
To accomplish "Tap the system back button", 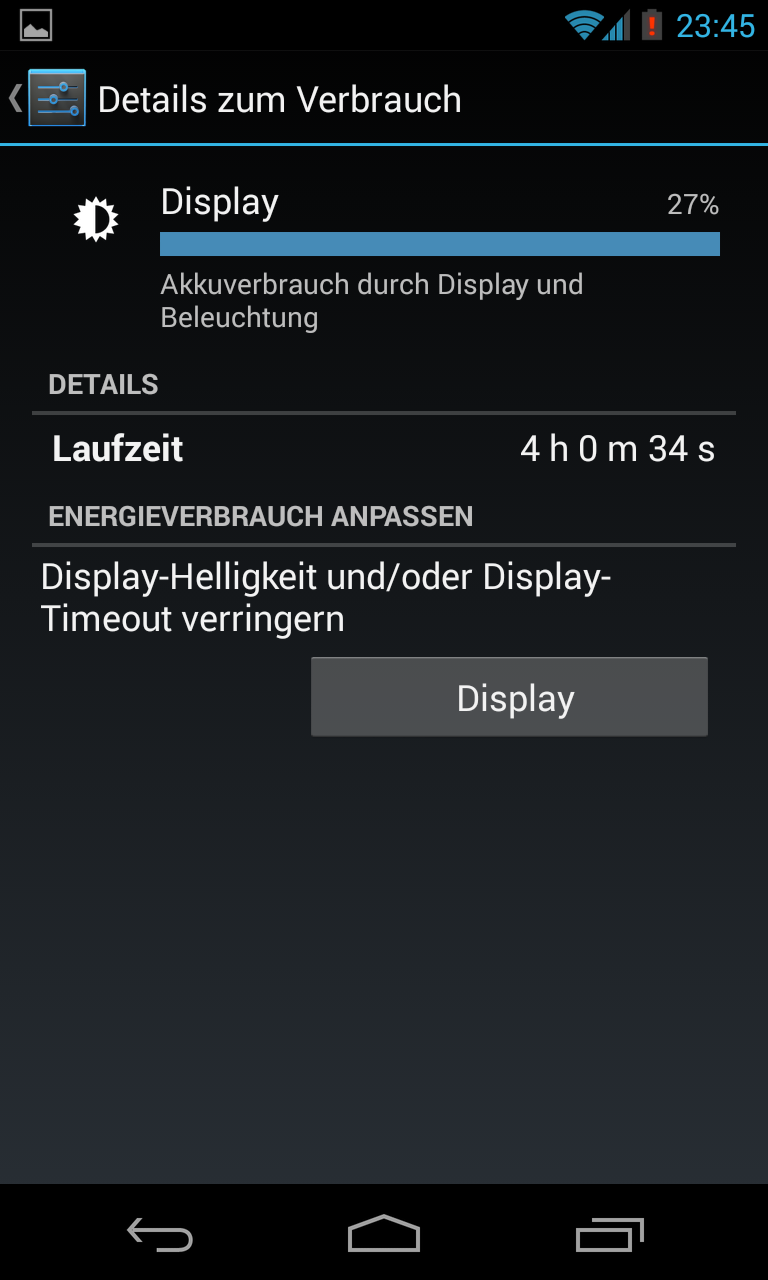I will [160, 1235].
